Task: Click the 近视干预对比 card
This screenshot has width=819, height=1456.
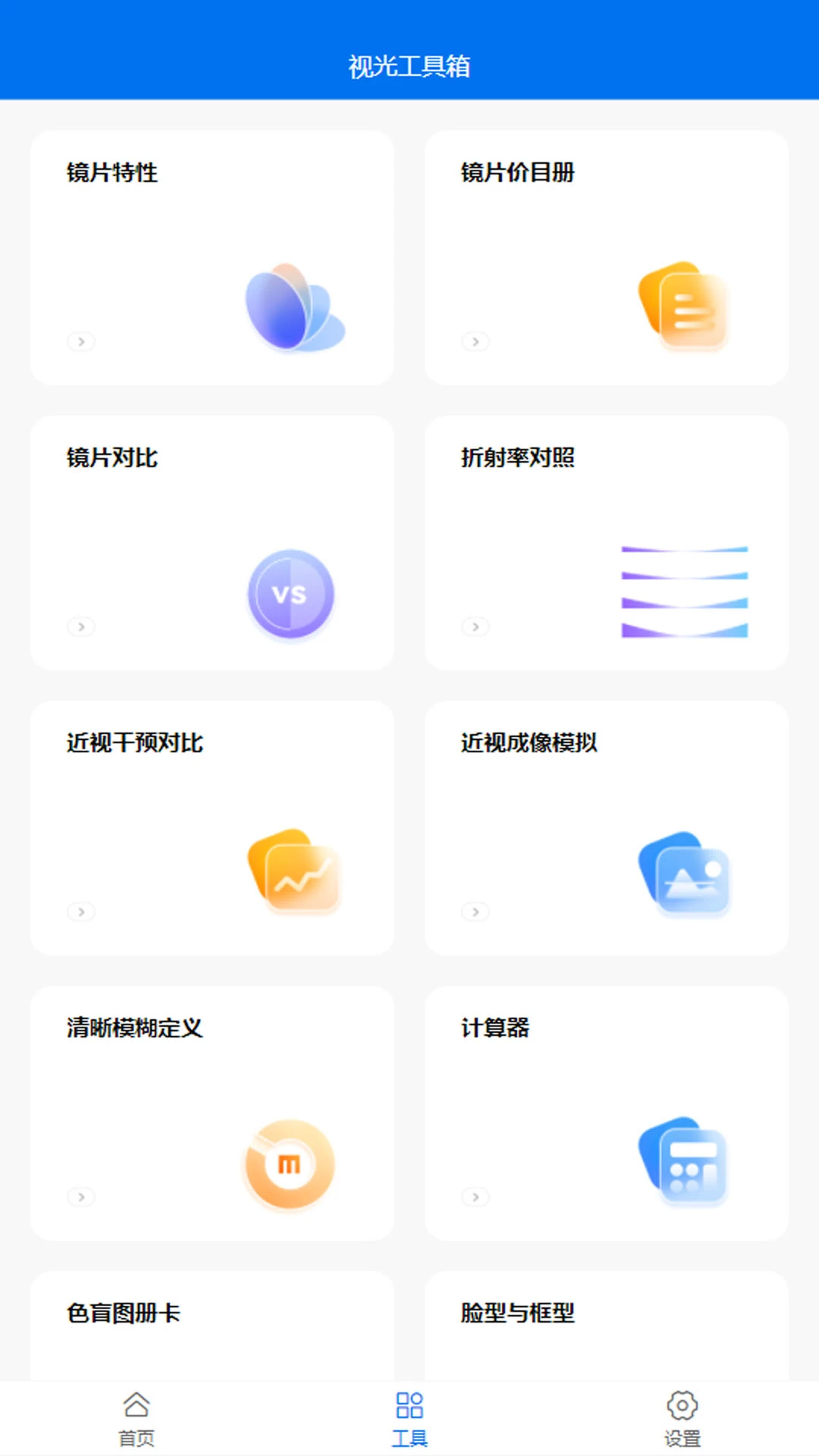Action: (212, 830)
